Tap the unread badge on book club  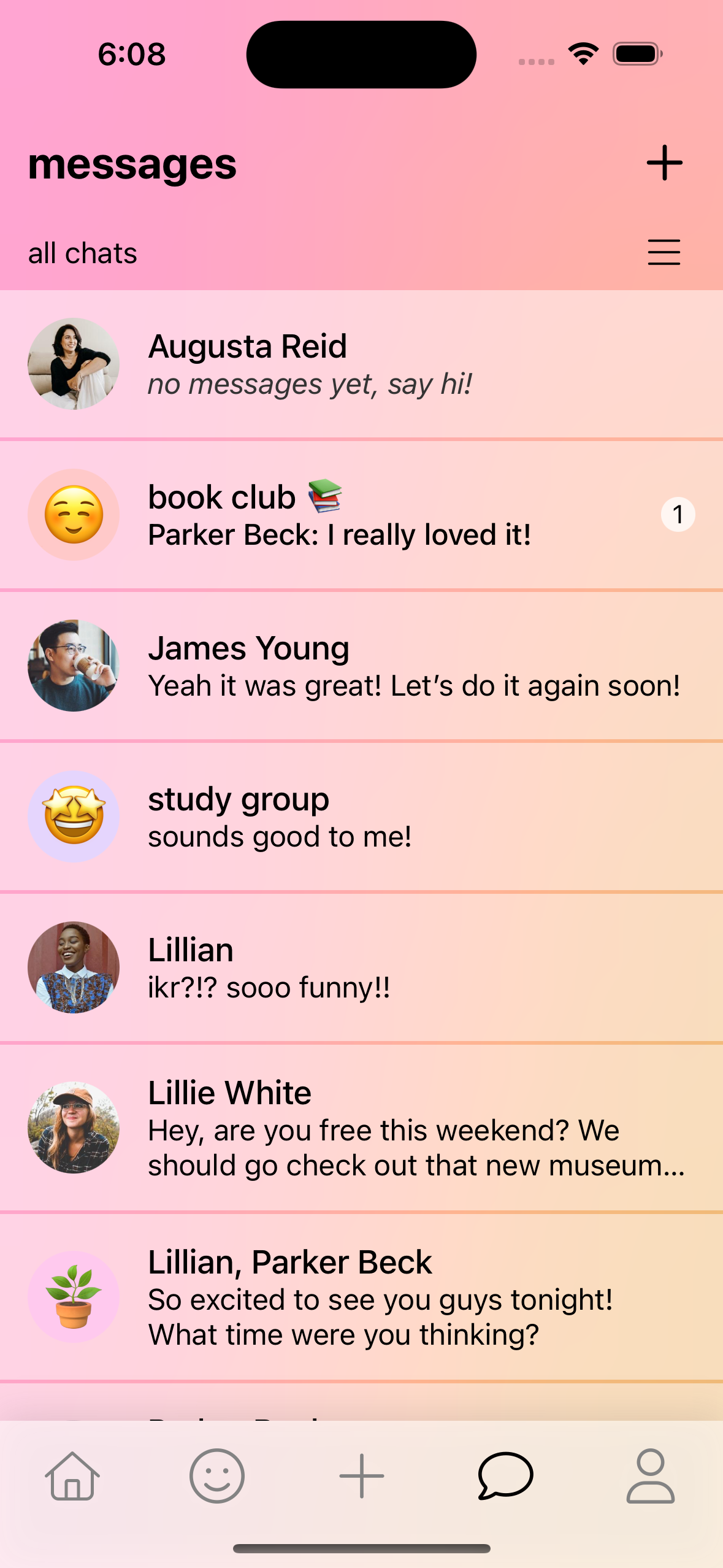pyautogui.click(x=678, y=515)
